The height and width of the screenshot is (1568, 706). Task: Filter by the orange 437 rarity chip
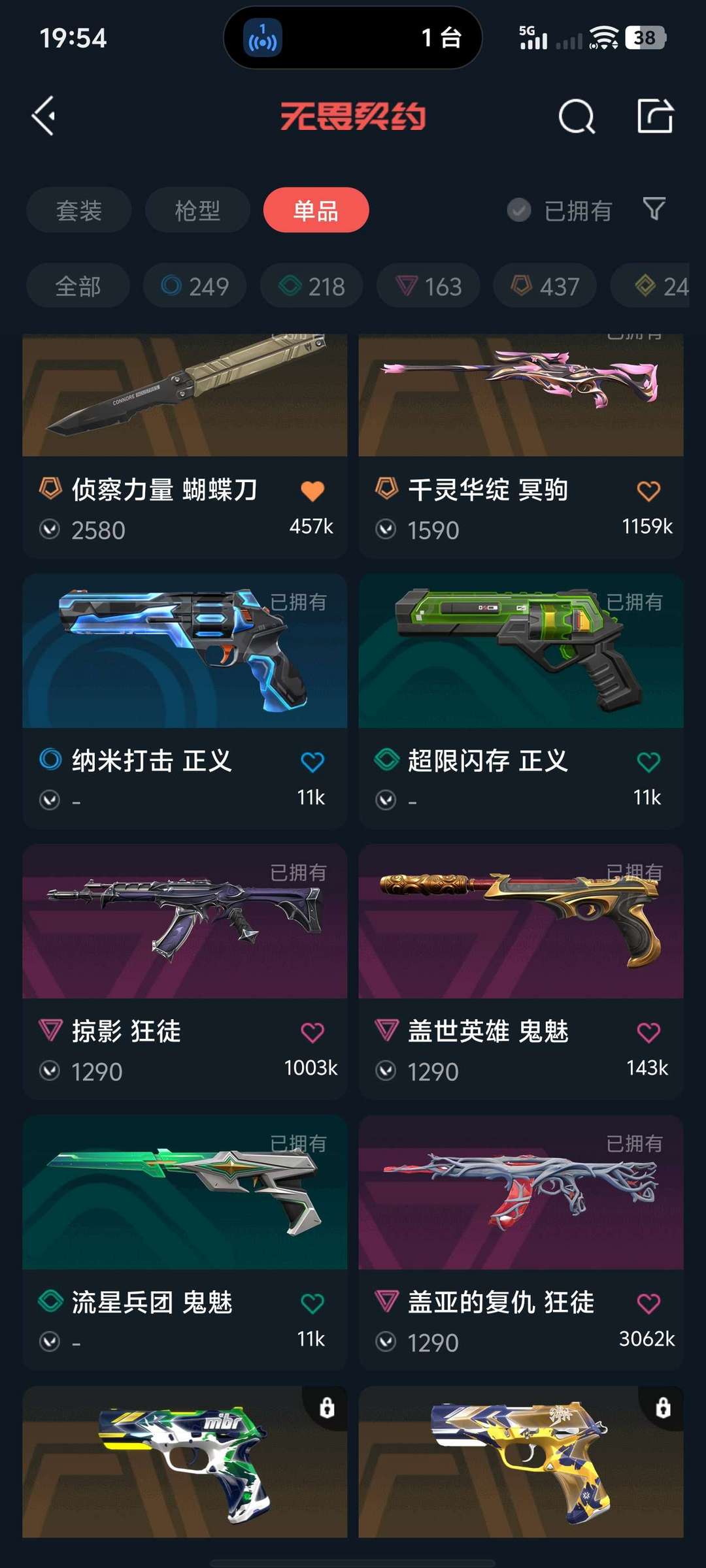click(545, 286)
